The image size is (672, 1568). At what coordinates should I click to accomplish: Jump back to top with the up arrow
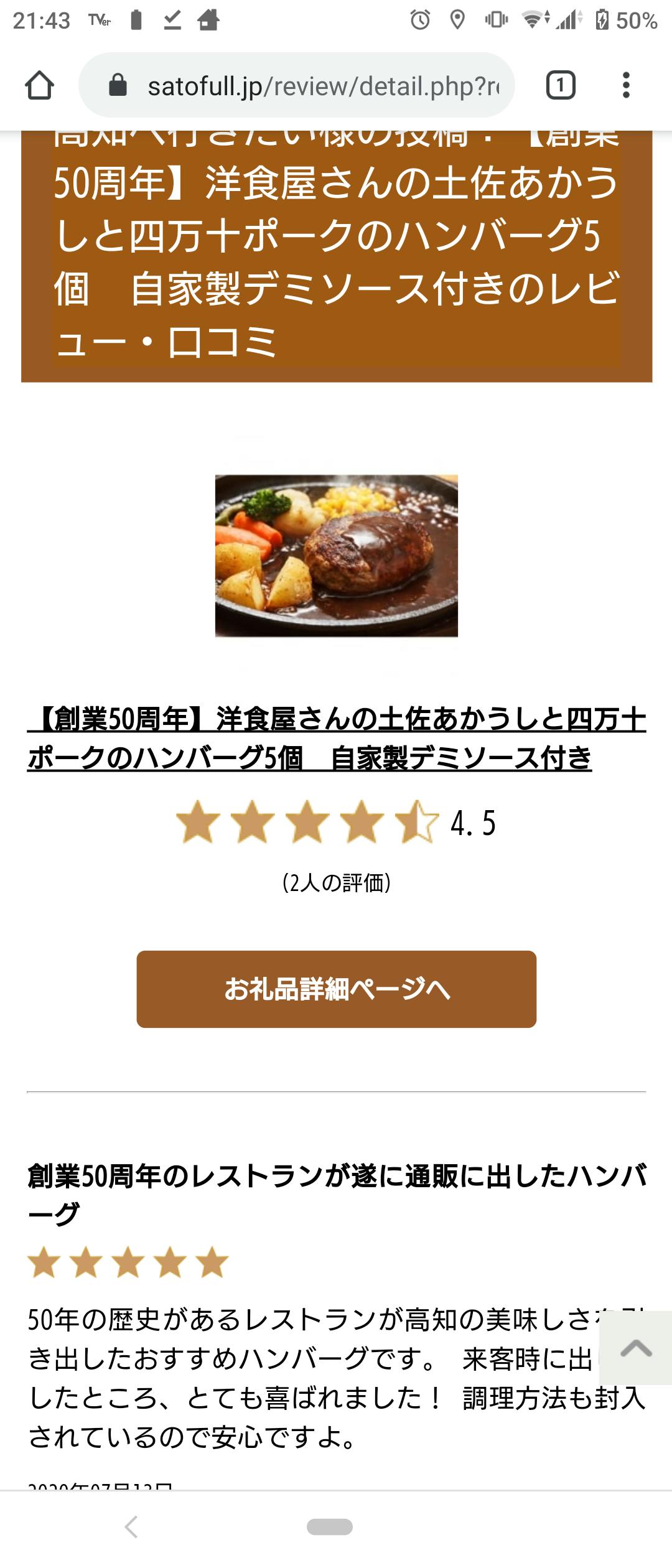pos(636,1348)
